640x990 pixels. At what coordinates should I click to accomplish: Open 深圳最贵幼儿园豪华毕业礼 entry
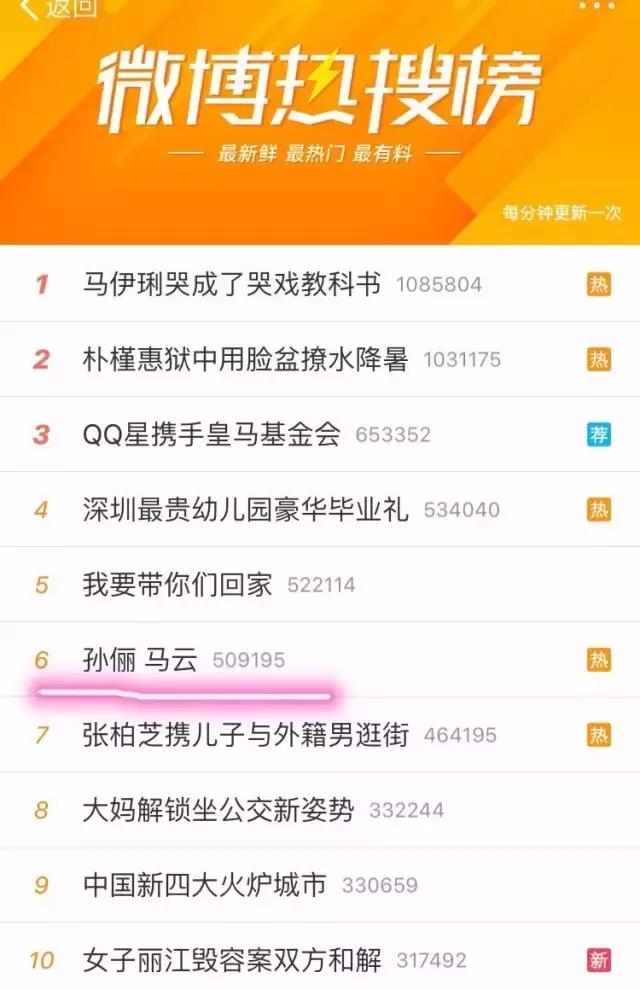[x=246, y=509]
